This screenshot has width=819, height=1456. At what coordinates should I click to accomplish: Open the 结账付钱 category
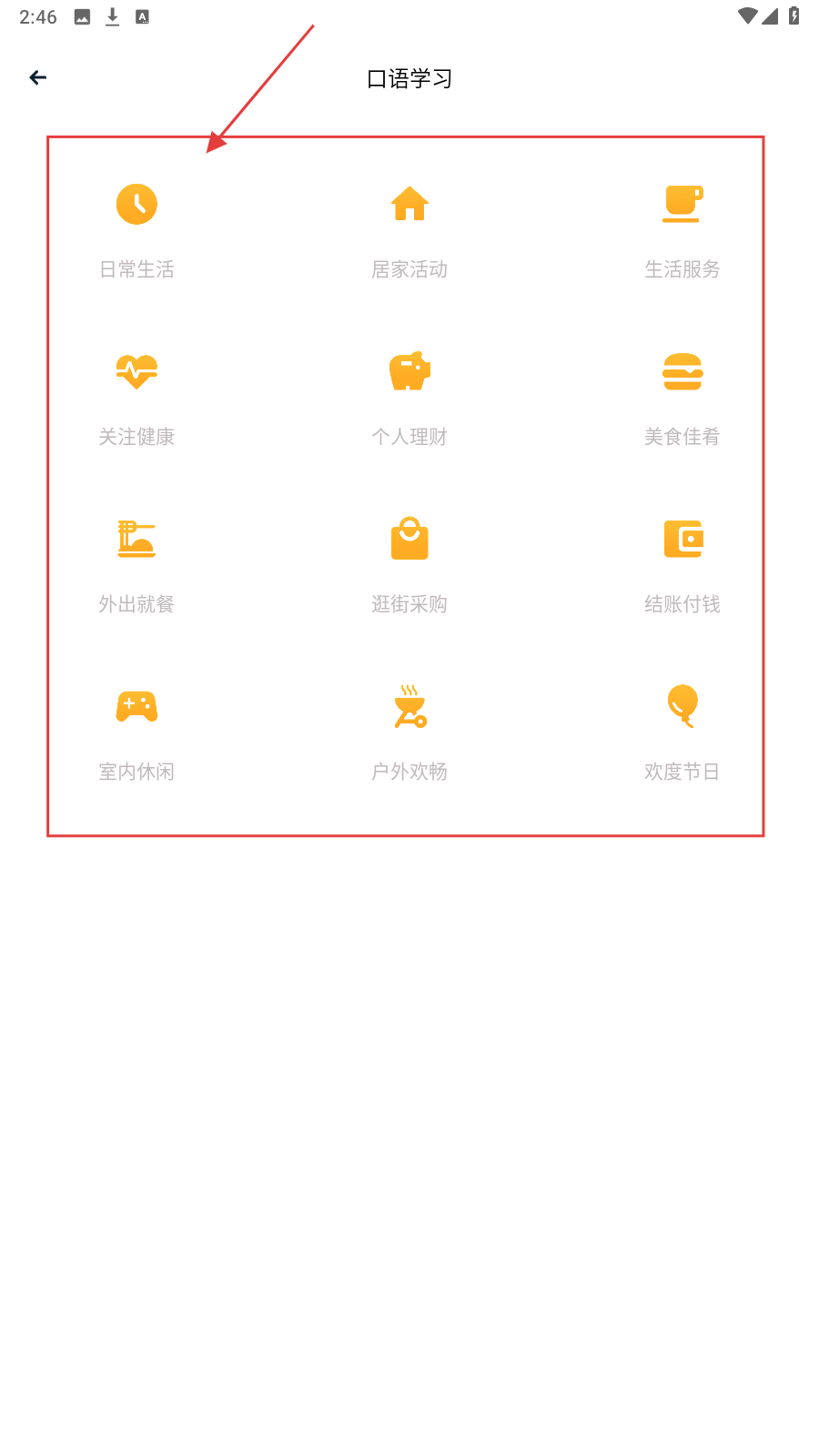pyautogui.click(x=682, y=562)
